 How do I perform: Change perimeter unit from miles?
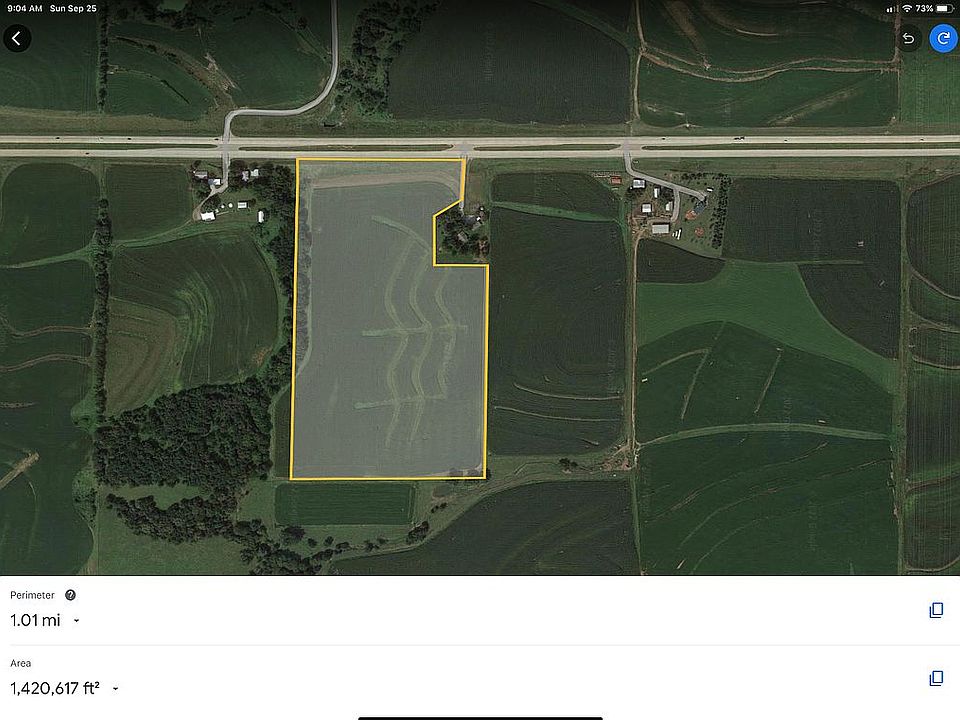77,621
